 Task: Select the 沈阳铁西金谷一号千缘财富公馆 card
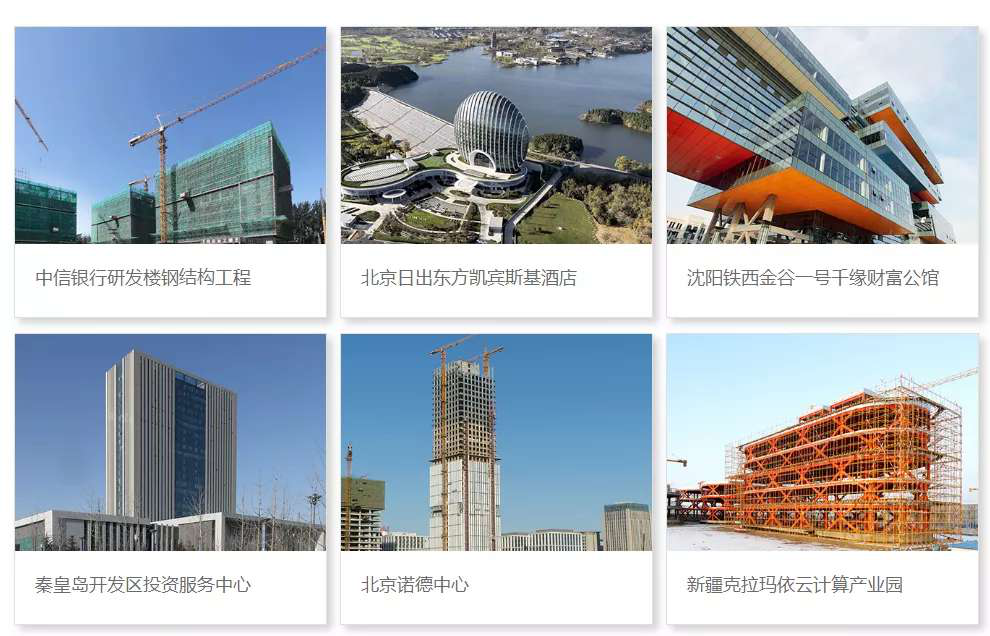[822, 170]
